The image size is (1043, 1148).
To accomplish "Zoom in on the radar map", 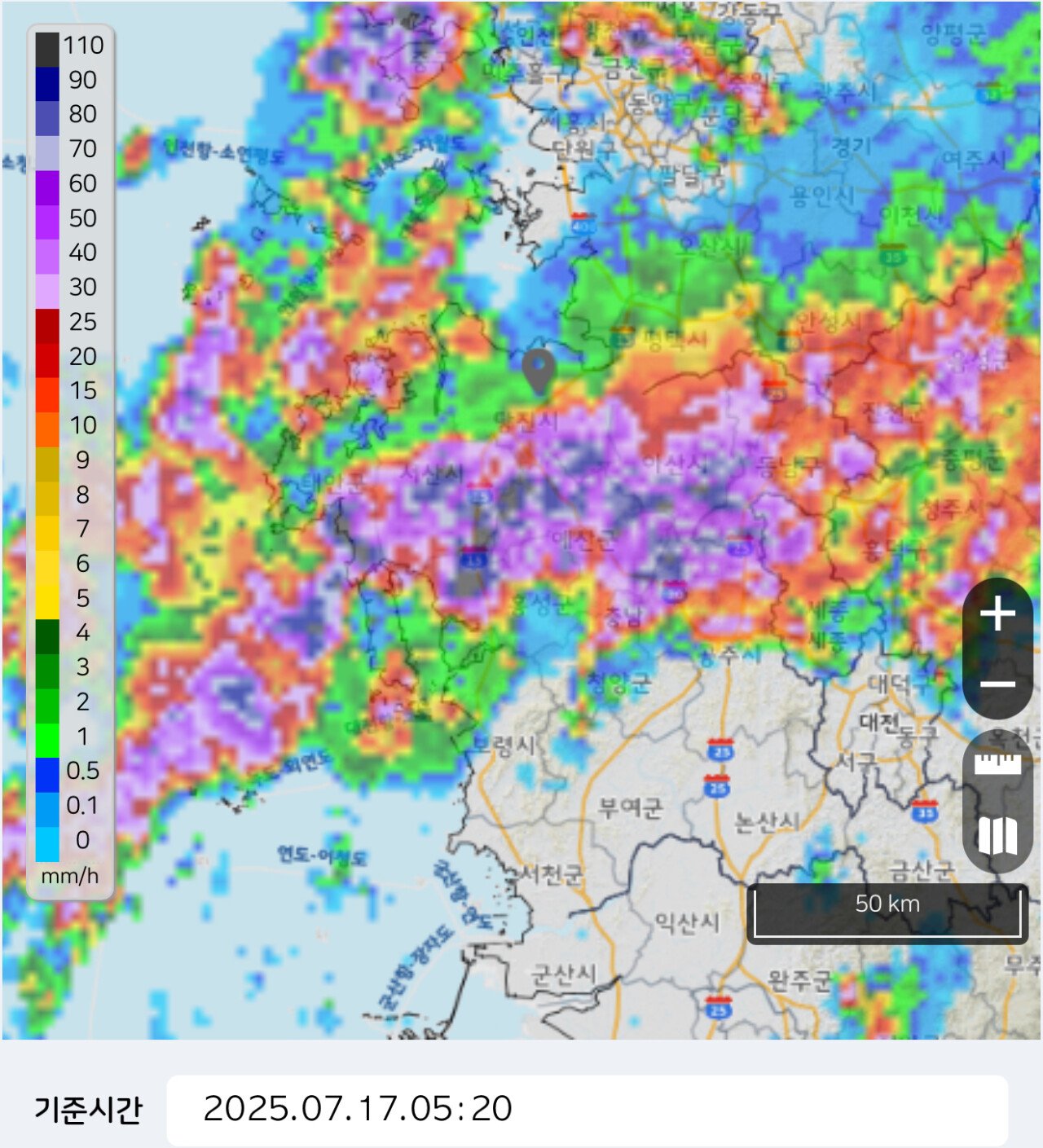I will (997, 614).
